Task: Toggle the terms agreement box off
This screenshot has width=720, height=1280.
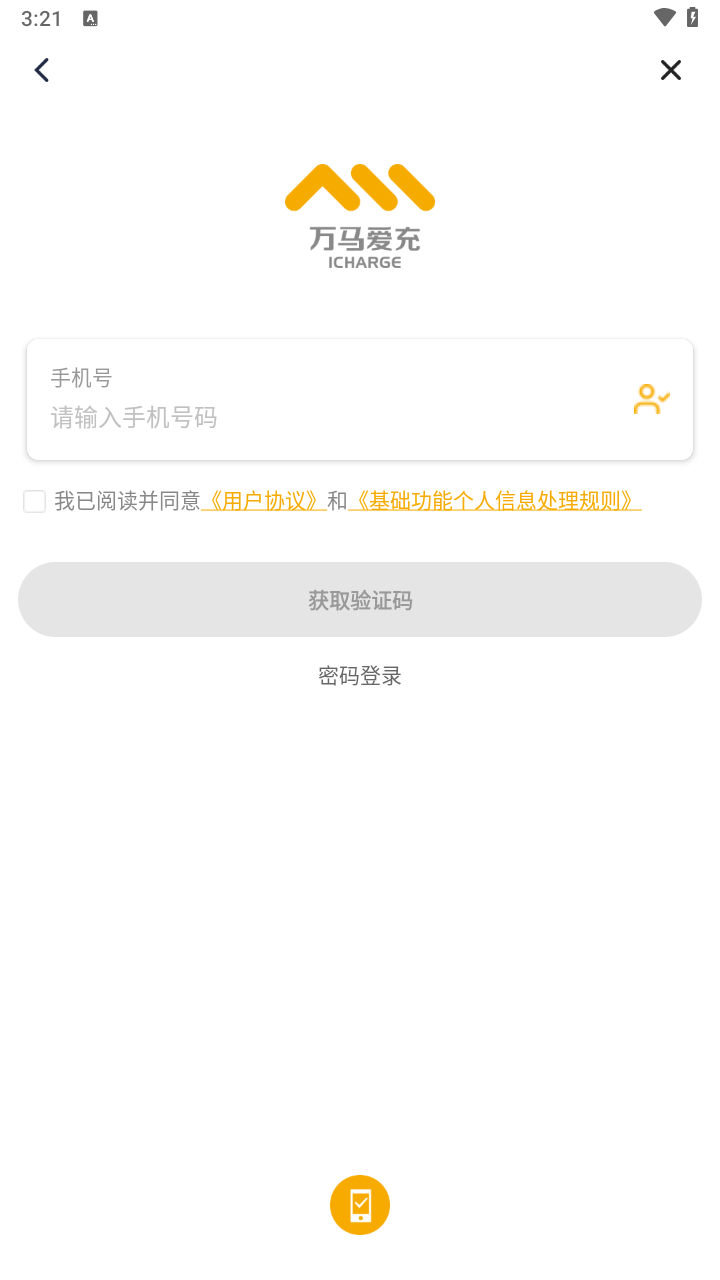Action: (34, 501)
